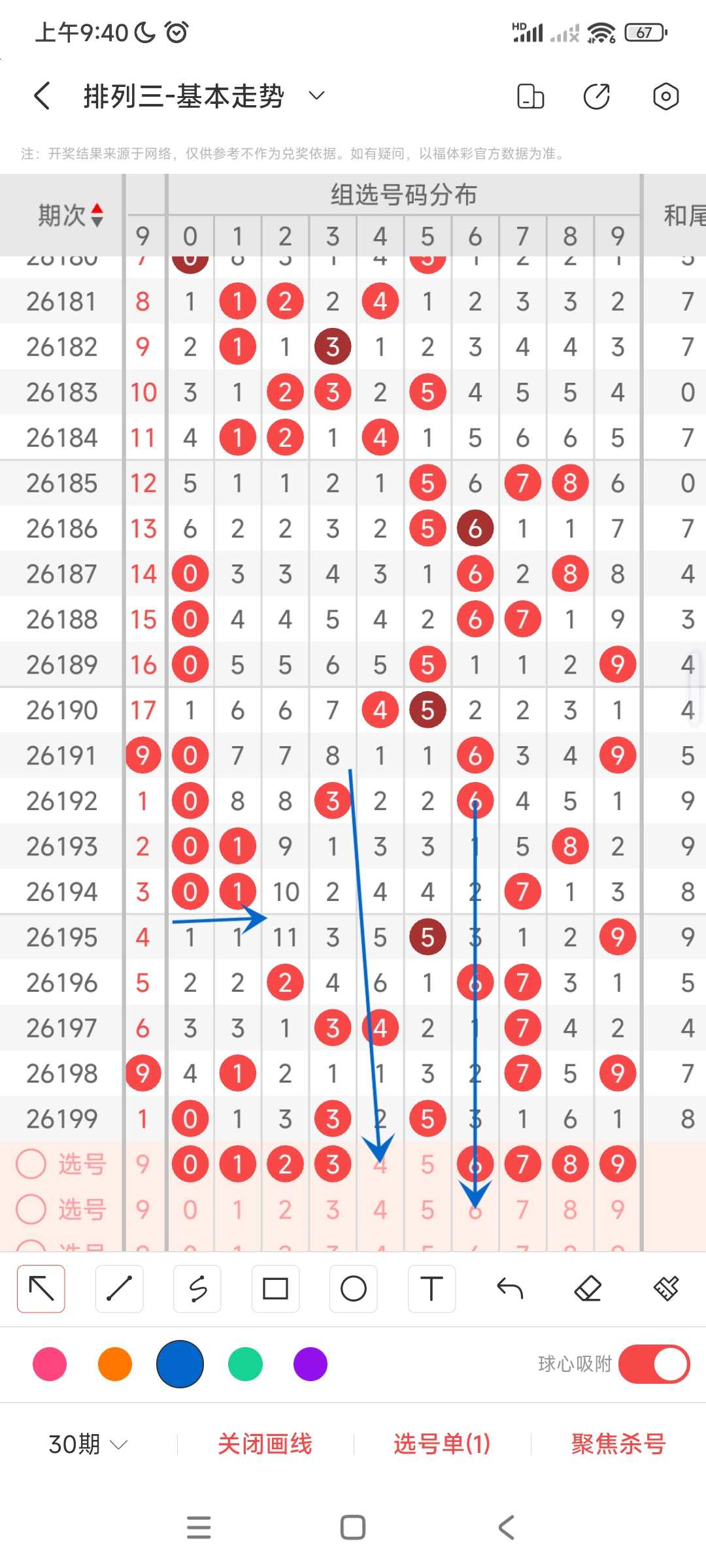Select the straight line drawing tool
This screenshot has height=1568, width=706.
coord(119,1288)
